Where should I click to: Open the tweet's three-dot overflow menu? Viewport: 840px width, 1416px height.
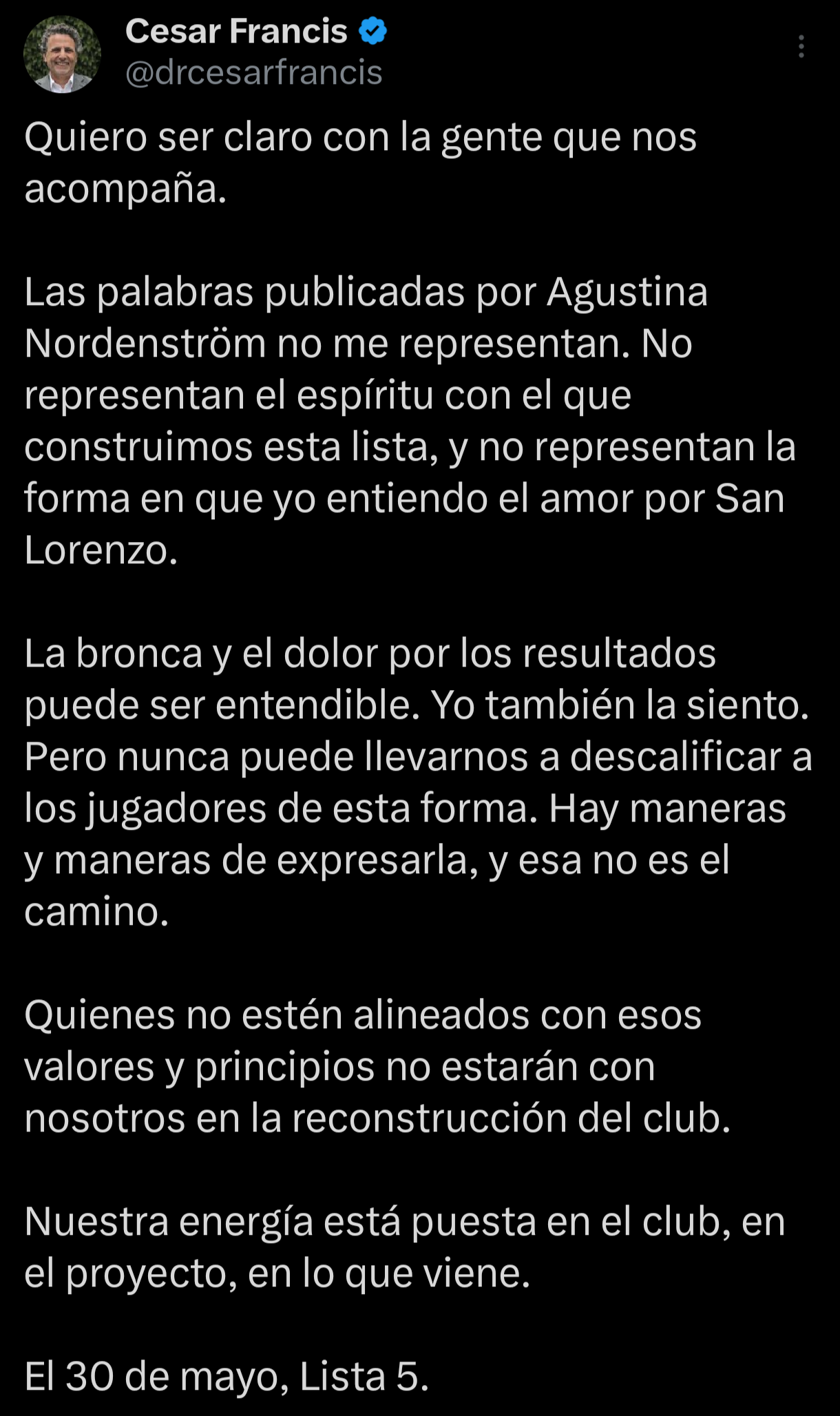coord(801,46)
